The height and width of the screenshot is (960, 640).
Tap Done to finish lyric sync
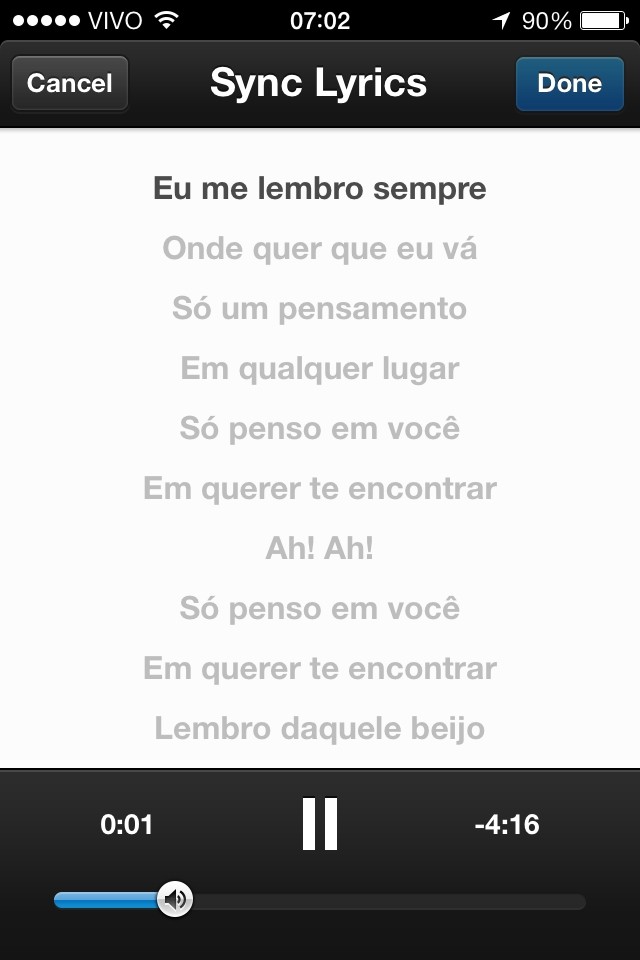coord(569,83)
